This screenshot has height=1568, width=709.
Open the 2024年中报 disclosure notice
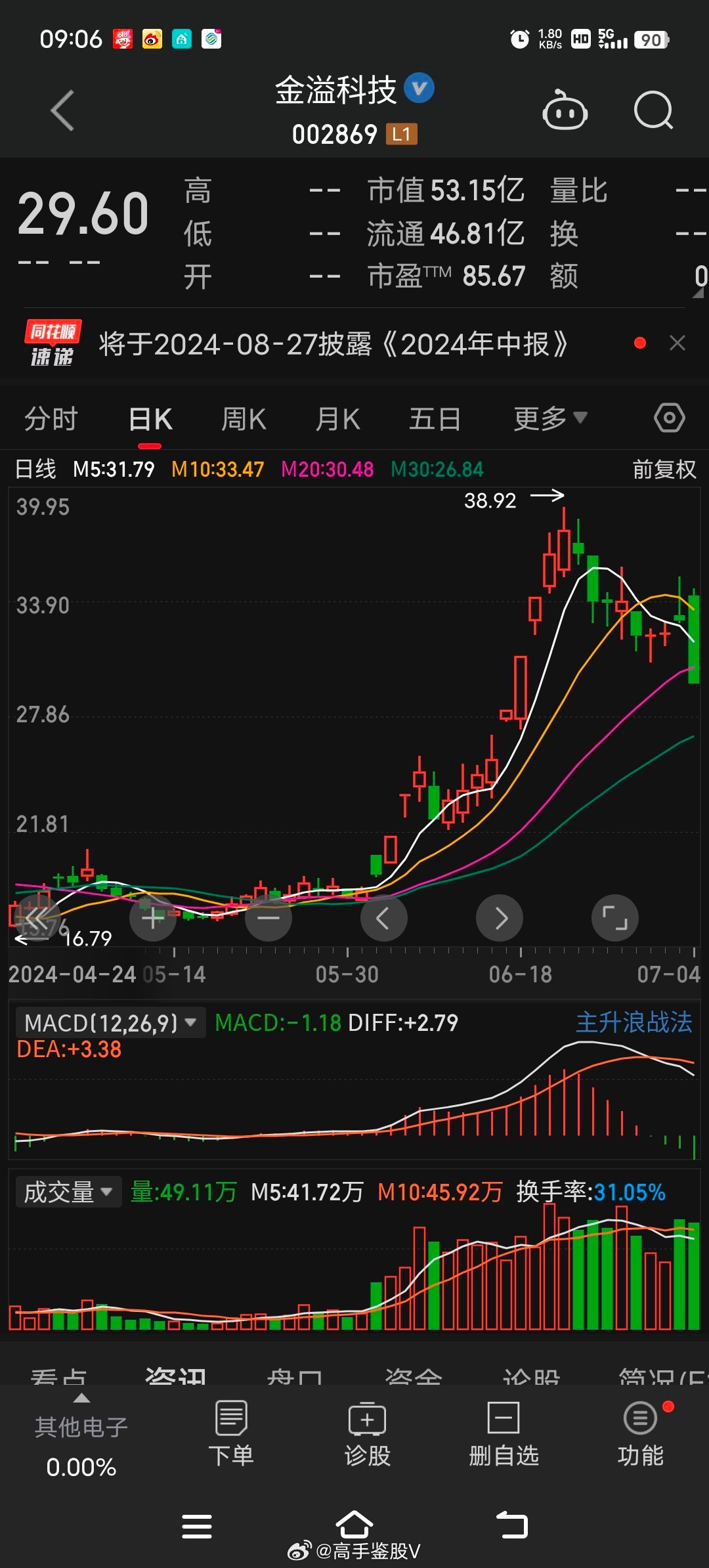tap(333, 343)
